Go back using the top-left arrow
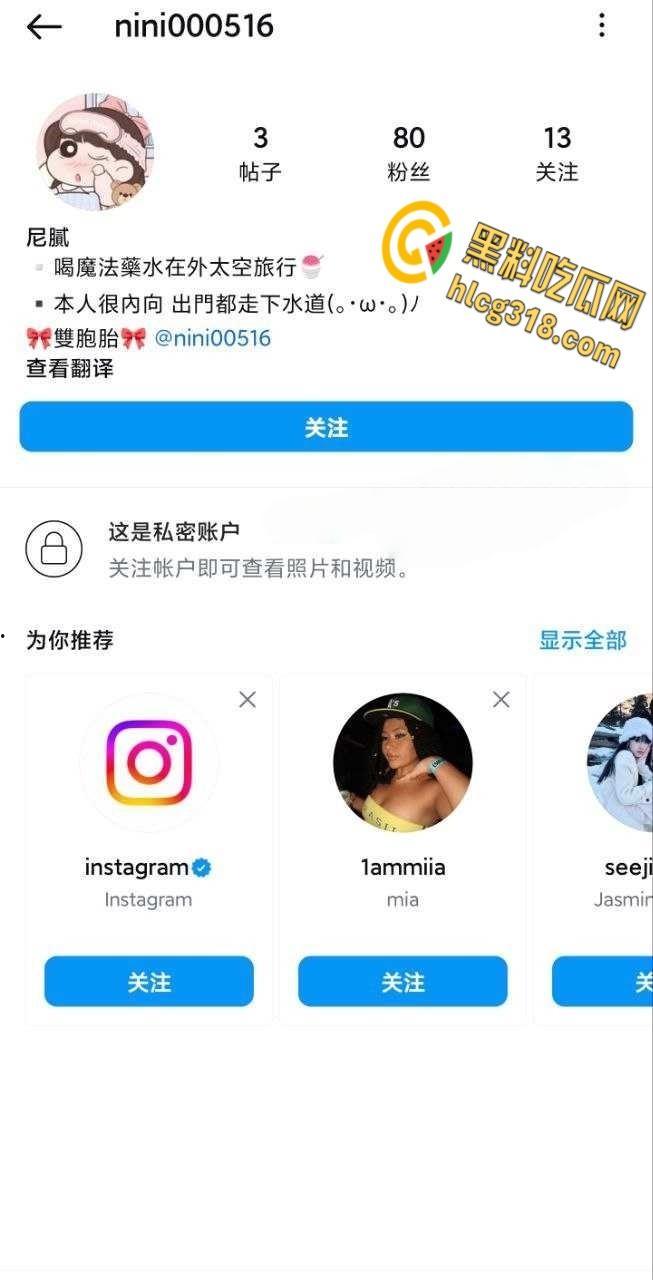This screenshot has height=1280, width=653. tap(44, 27)
